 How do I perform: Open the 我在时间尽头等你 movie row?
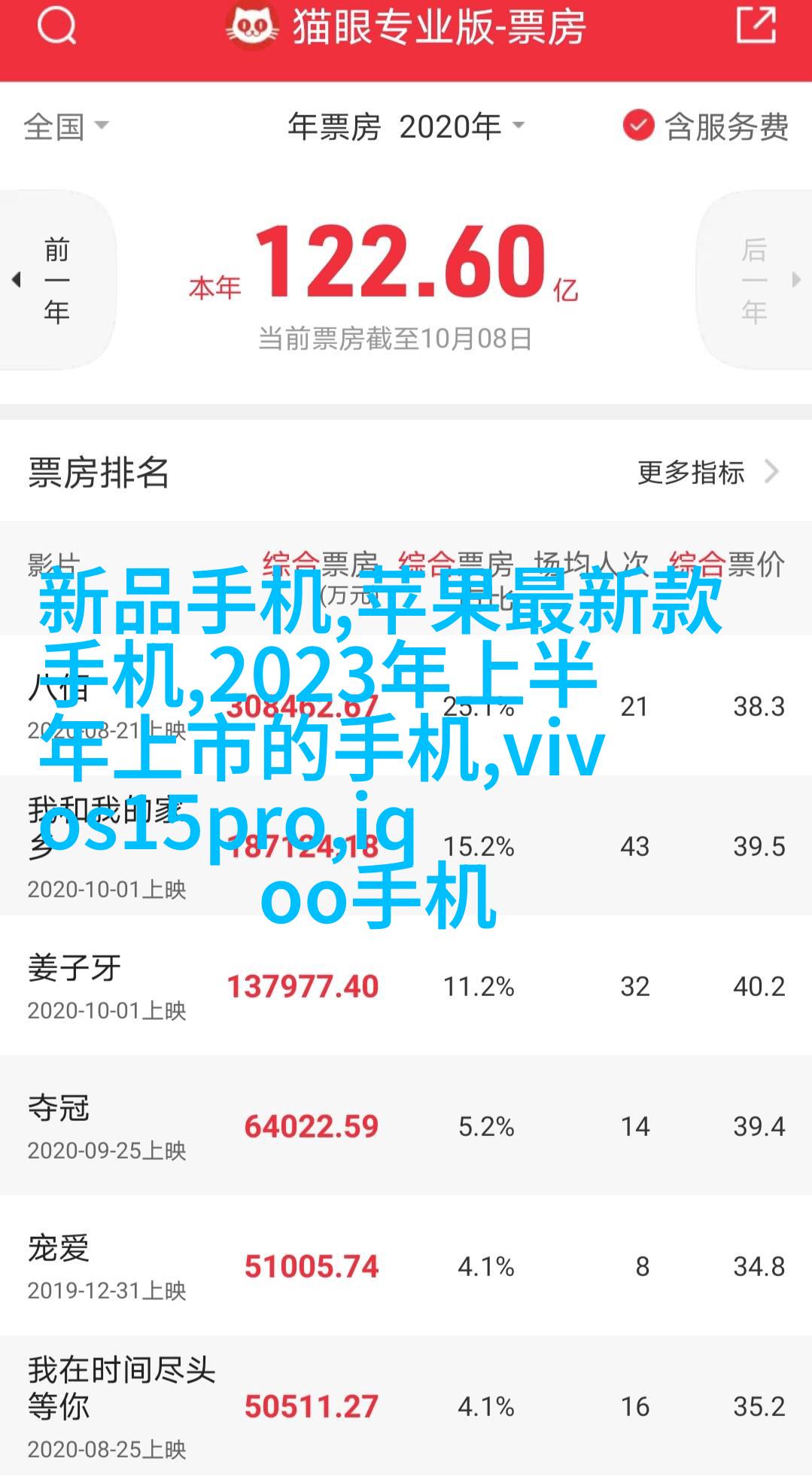(x=406, y=1405)
